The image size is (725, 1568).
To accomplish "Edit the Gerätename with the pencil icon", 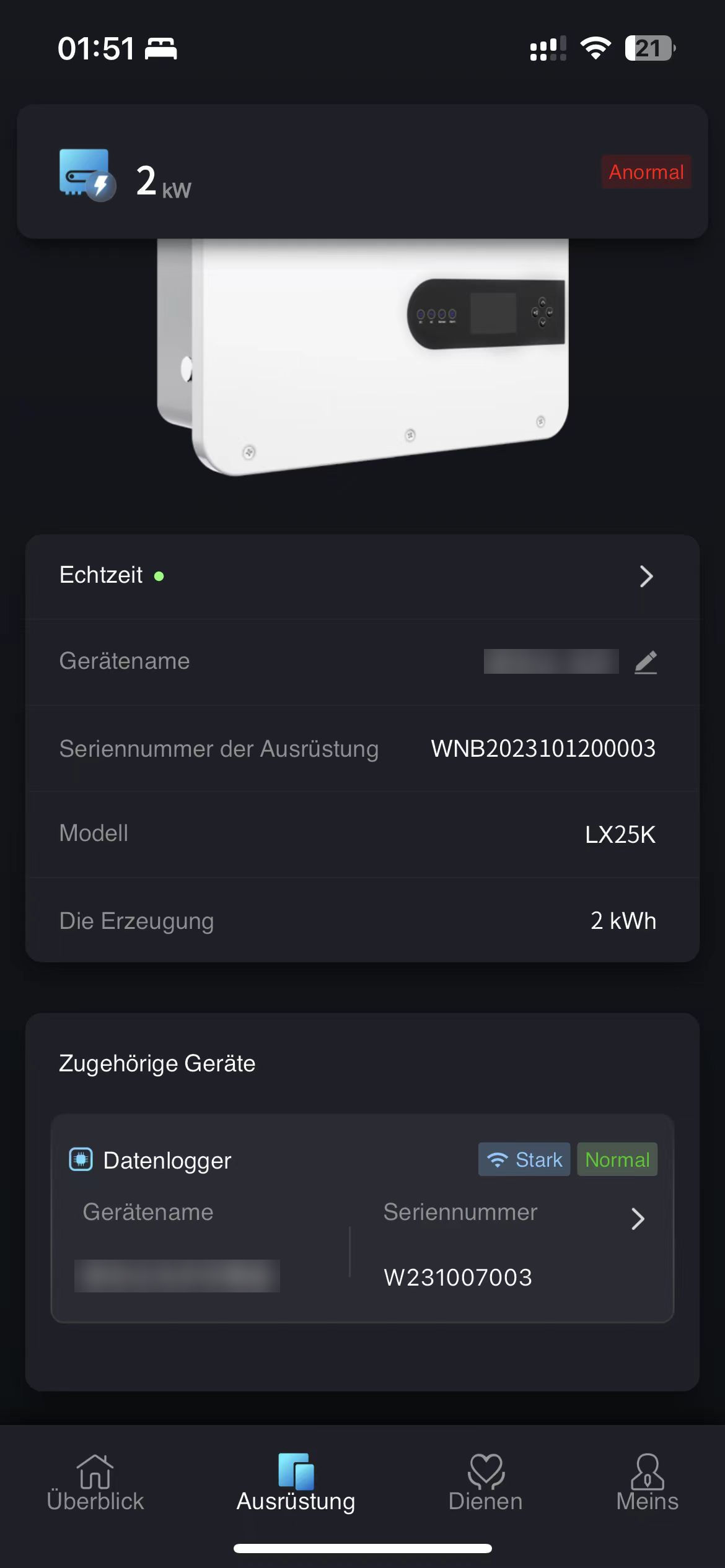I will click(x=646, y=662).
